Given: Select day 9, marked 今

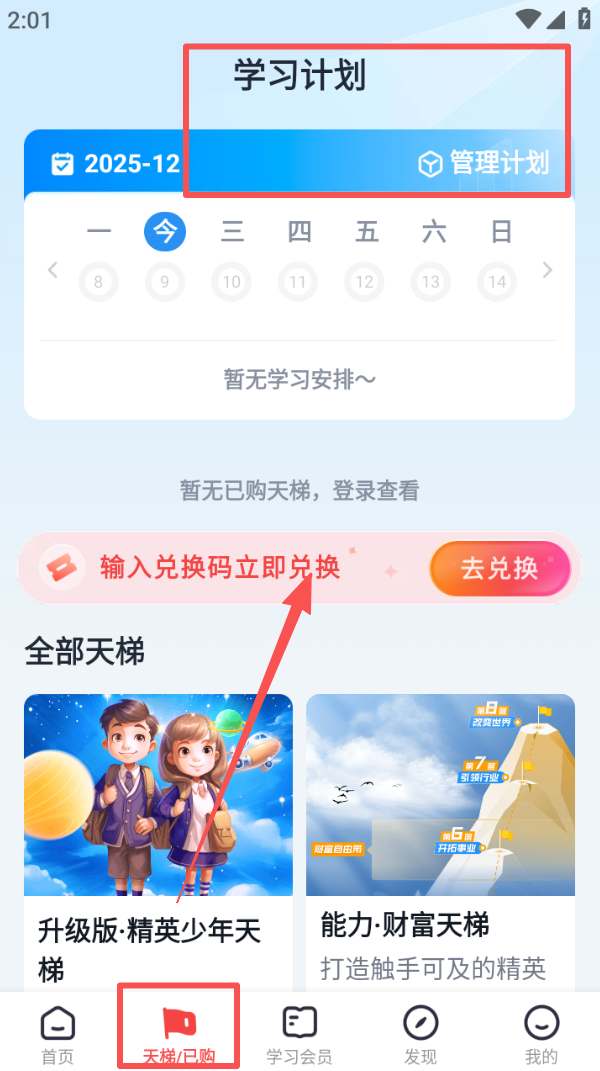Looking at the screenshot, I should (165, 282).
